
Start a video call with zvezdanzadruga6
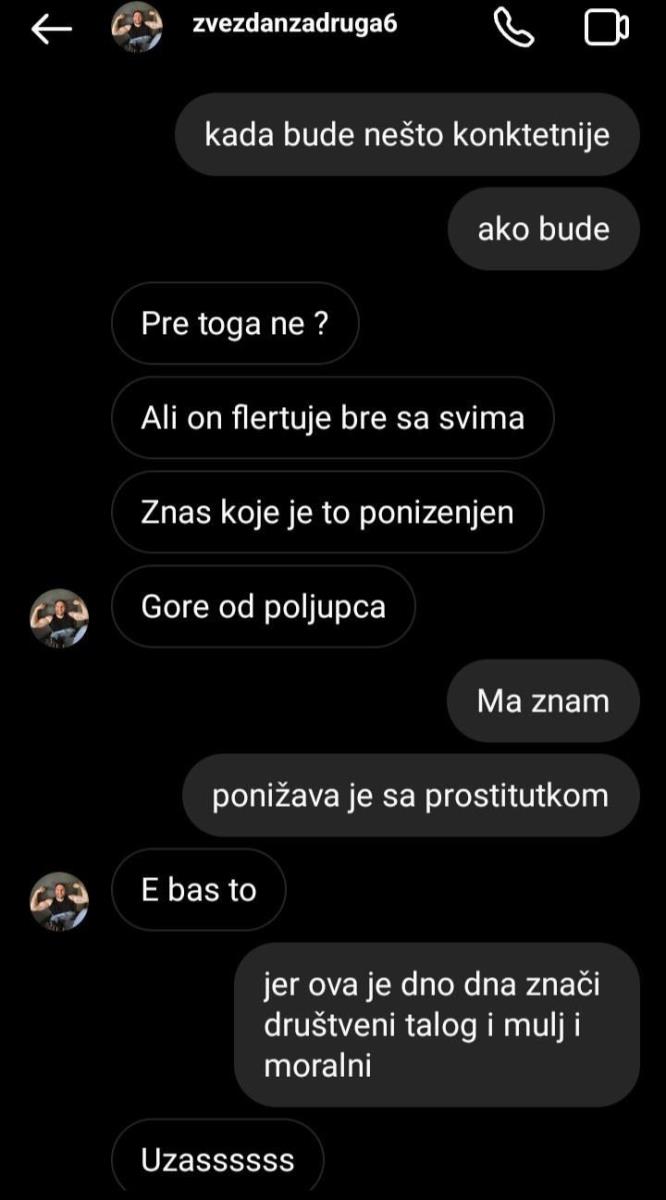pyautogui.click(x=605, y=29)
